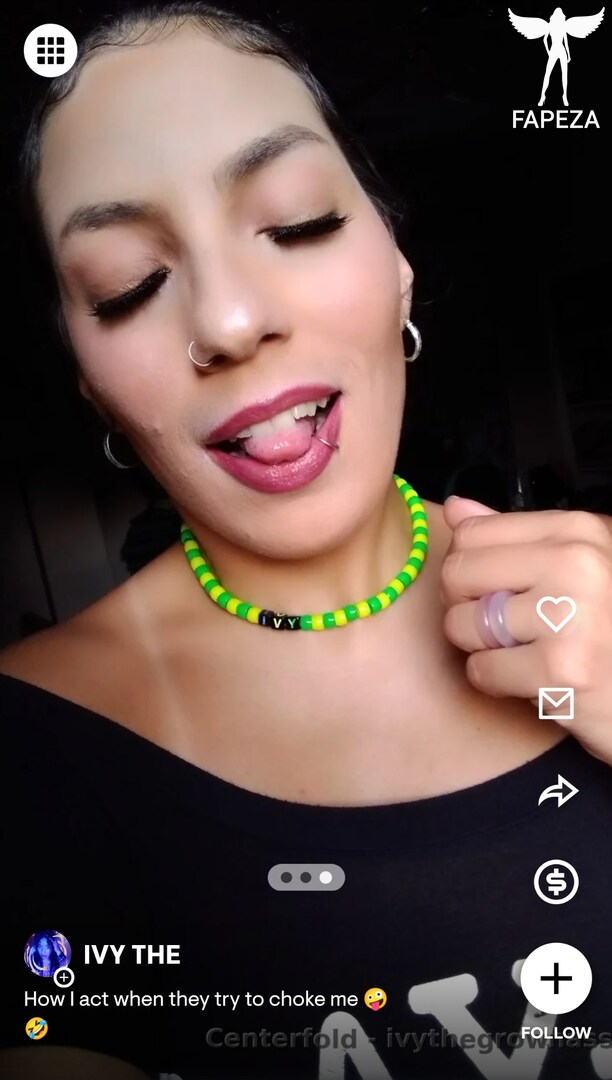The image size is (612, 1080).
Task: Tap the media page indicator dots
Action: pos(306,878)
